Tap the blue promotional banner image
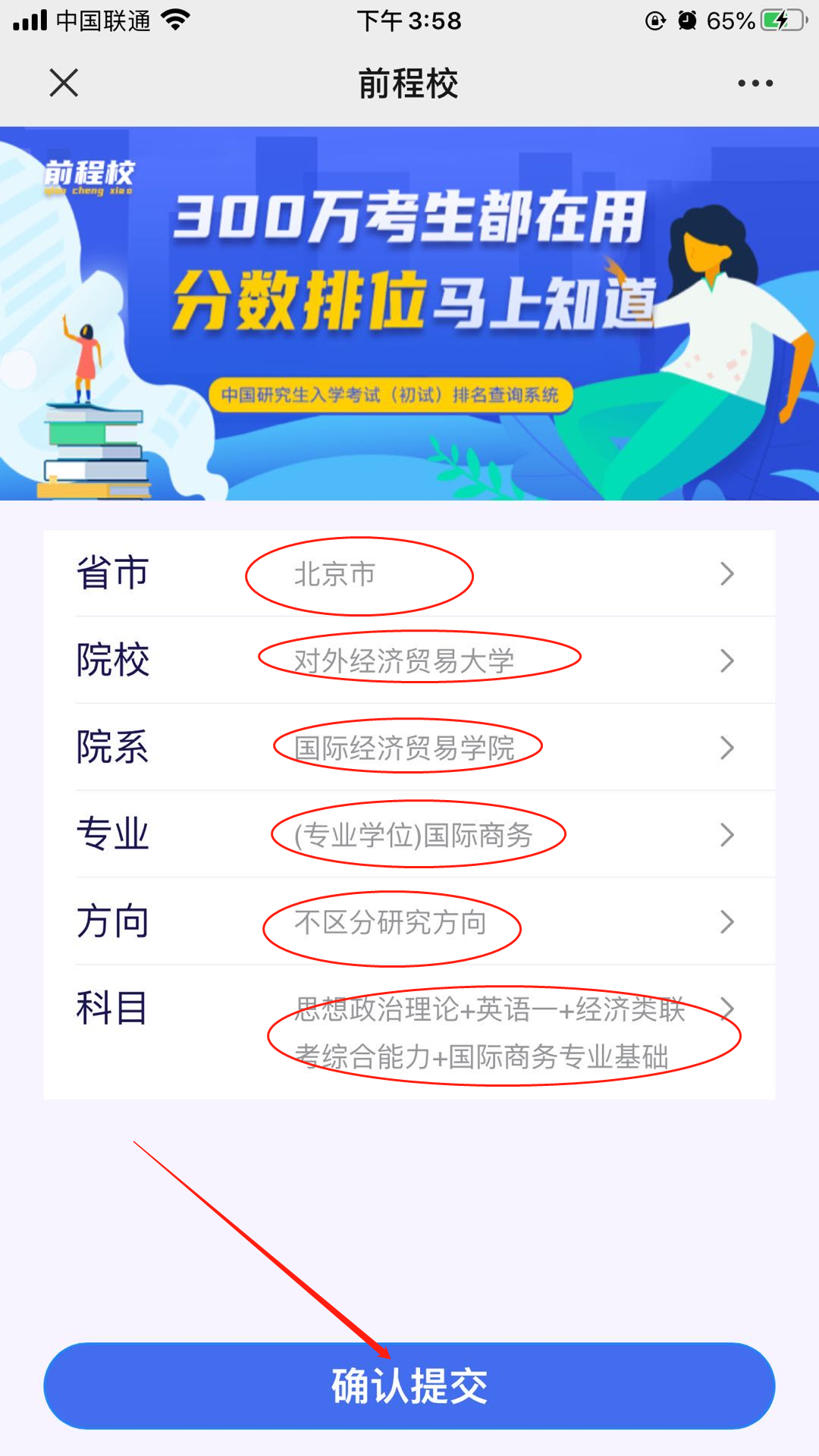The height and width of the screenshot is (1456, 819). [409, 311]
